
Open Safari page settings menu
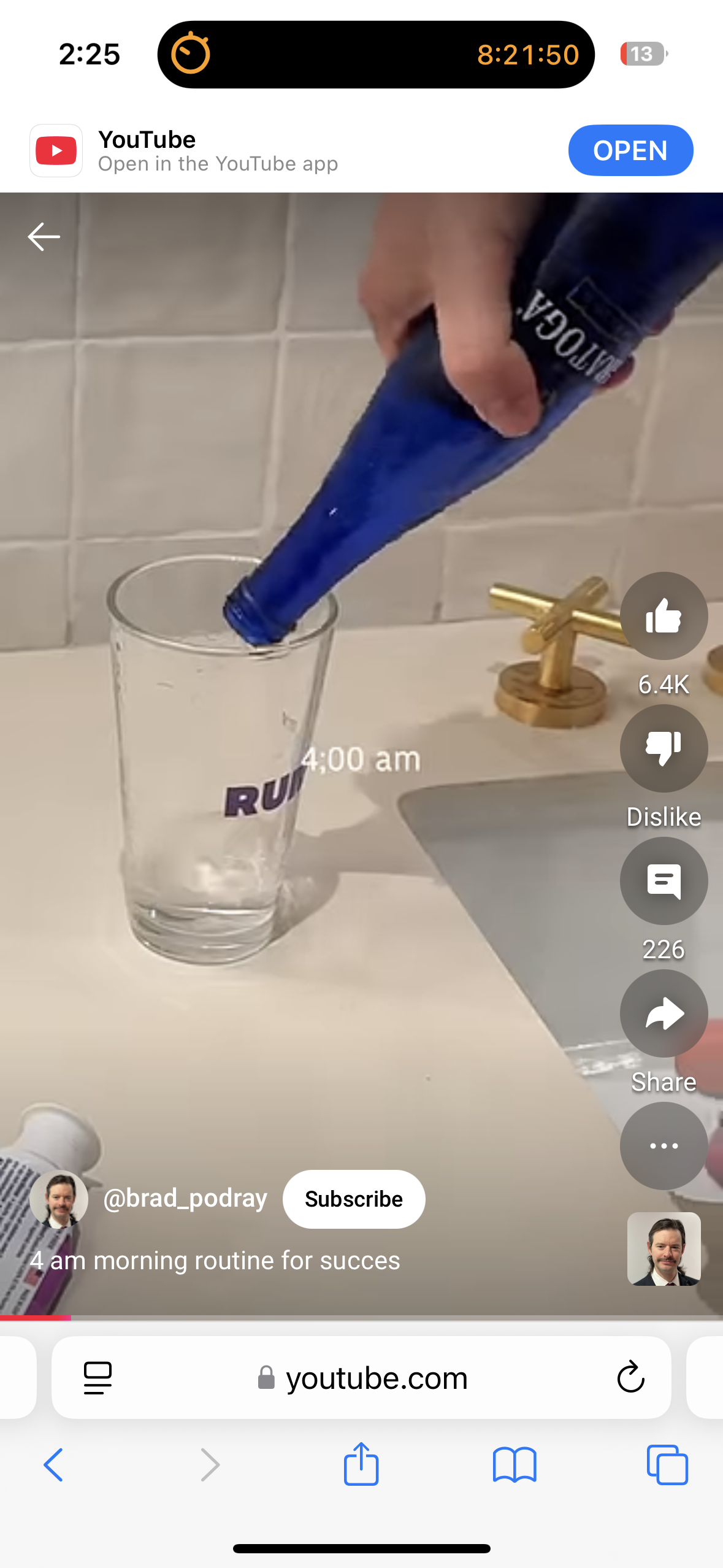tap(98, 1378)
